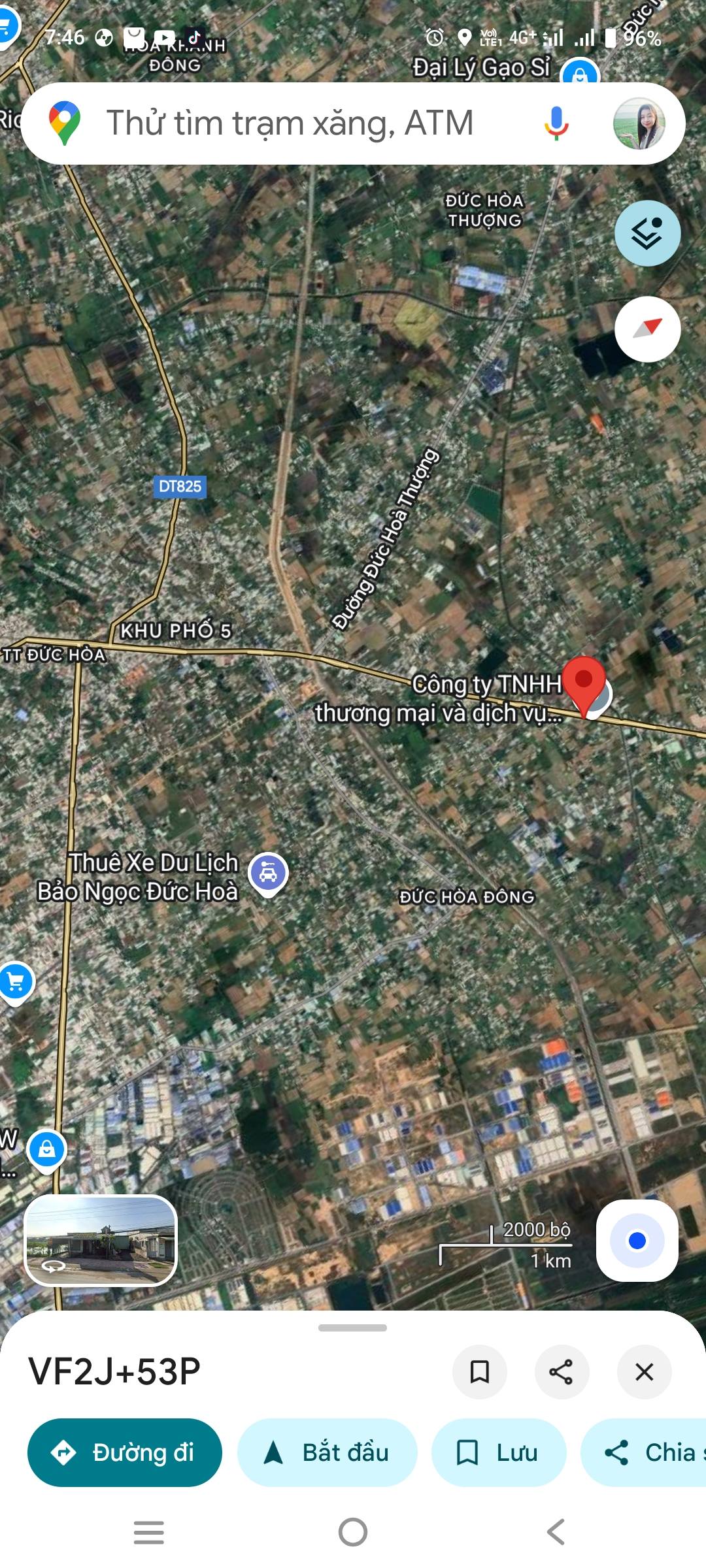706x1568 pixels.
Task: Open the account profile picture
Action: tap(639, 123)
